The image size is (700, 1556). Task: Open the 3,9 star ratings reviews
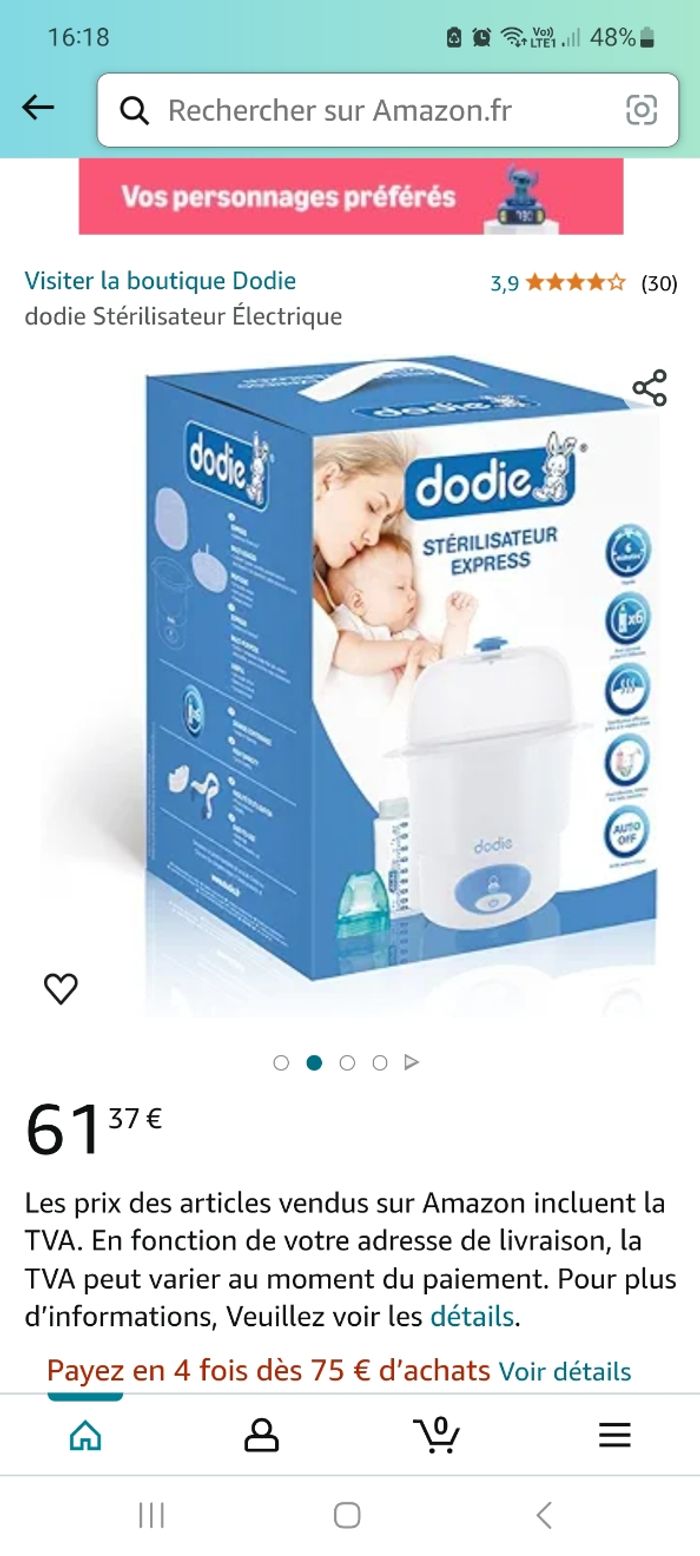pos(582,283)
